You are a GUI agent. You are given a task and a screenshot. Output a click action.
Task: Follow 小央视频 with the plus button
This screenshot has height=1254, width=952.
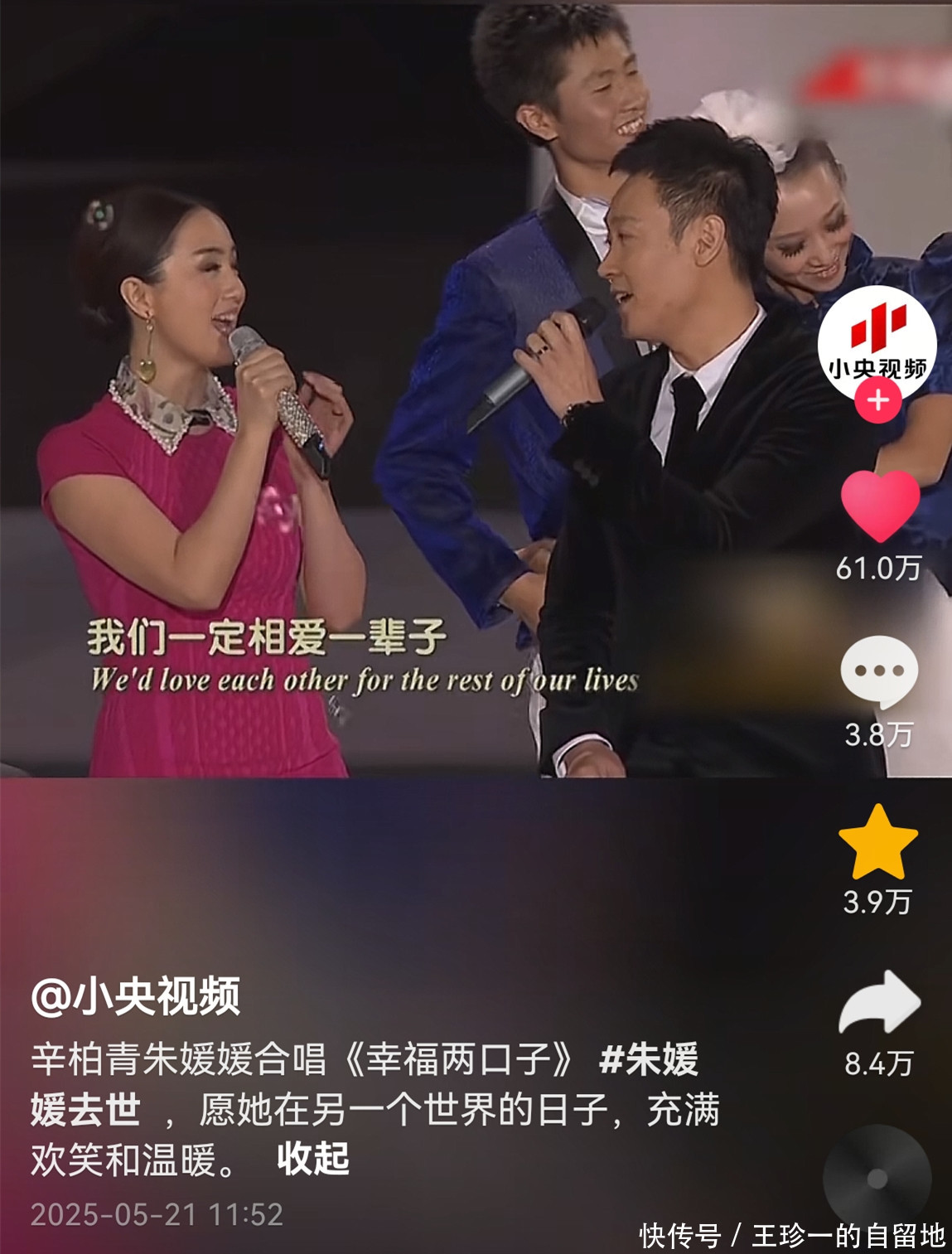877,402
